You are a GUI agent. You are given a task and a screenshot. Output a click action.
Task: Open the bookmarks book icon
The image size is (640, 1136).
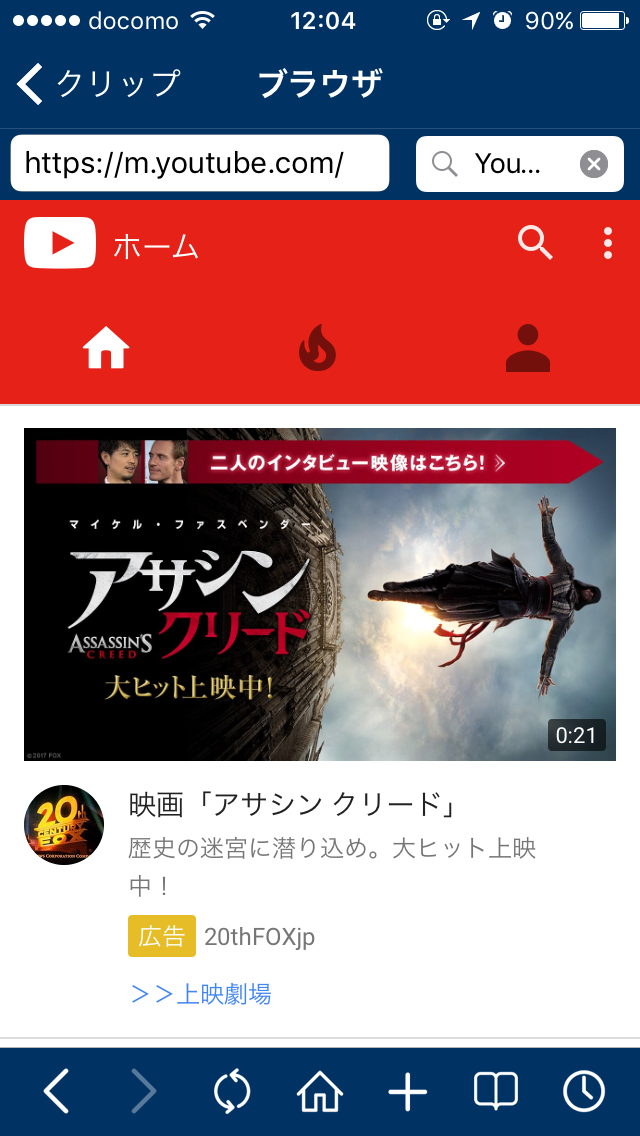496,1090
